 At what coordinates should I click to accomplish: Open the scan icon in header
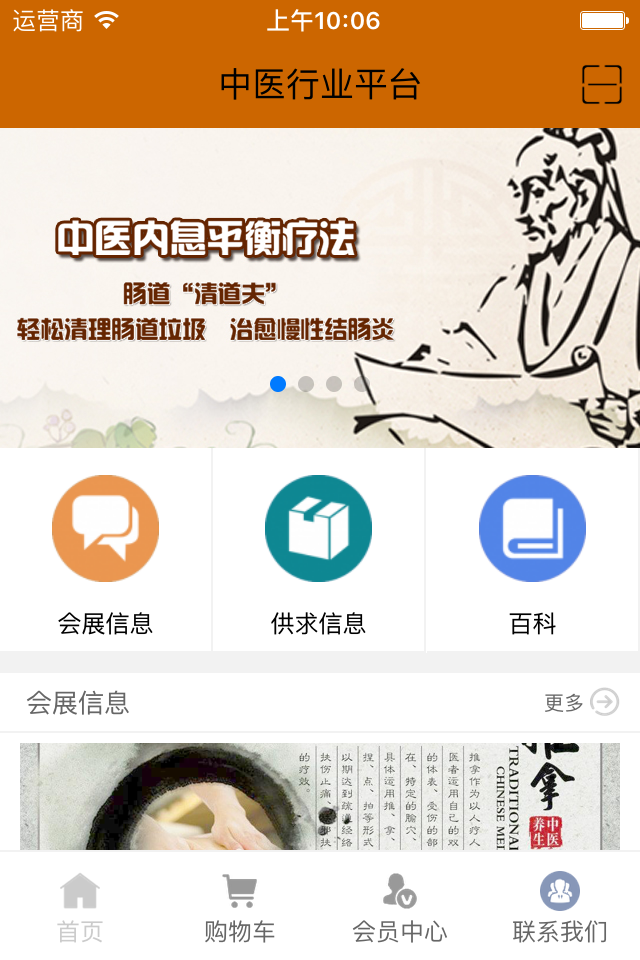pyautogui.click(x=602, y=84)
